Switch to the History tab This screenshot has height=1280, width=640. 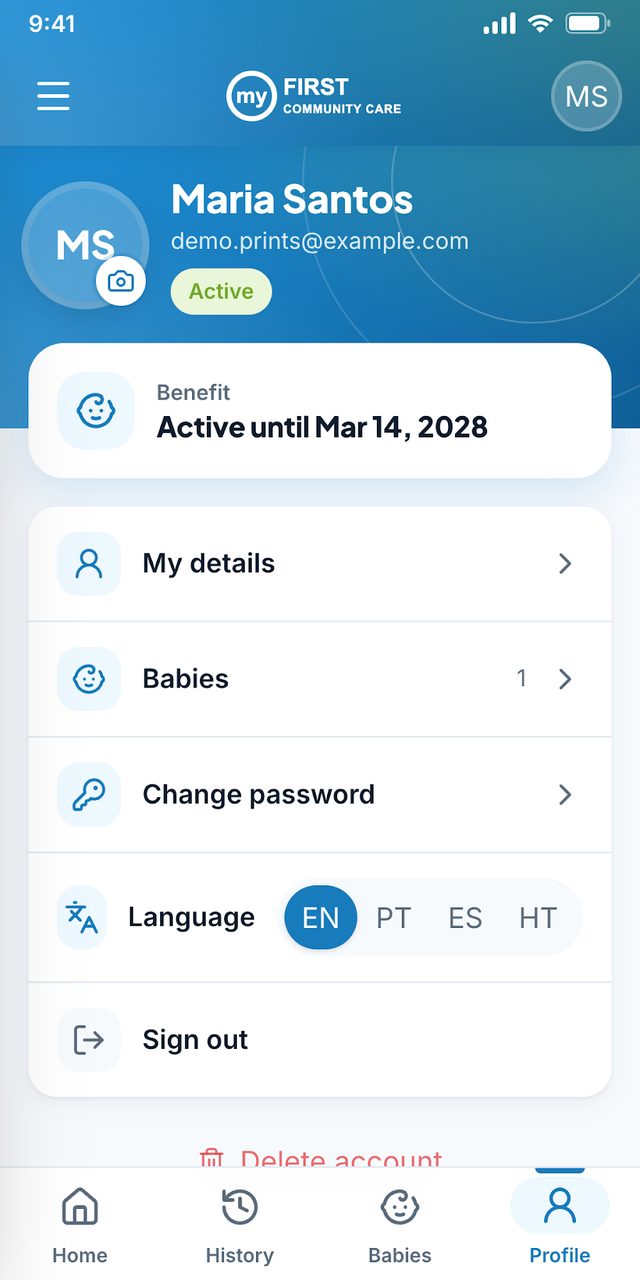coord(240,1224)
